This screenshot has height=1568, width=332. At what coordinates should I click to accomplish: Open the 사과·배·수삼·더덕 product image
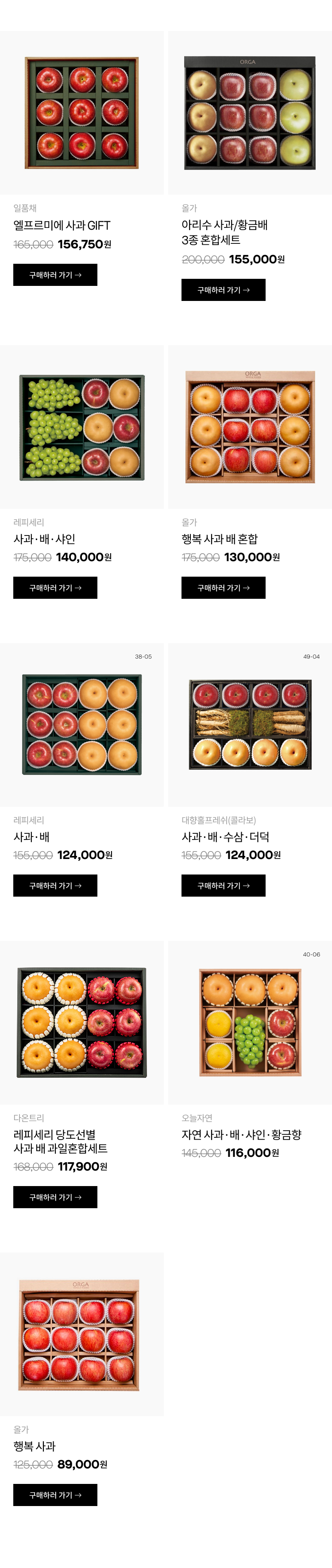250,724
